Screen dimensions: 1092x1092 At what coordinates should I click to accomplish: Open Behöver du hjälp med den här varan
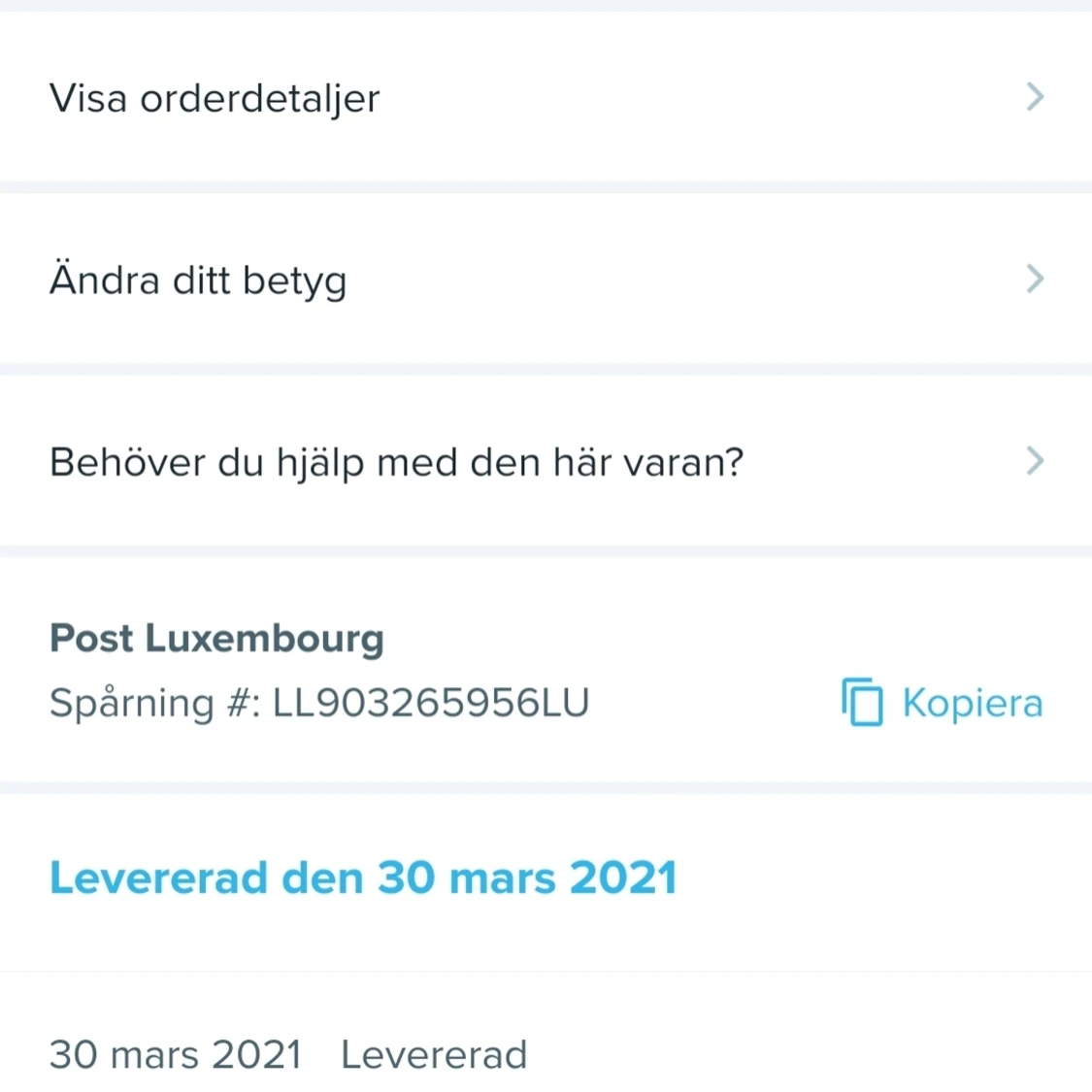pos(544,462)
